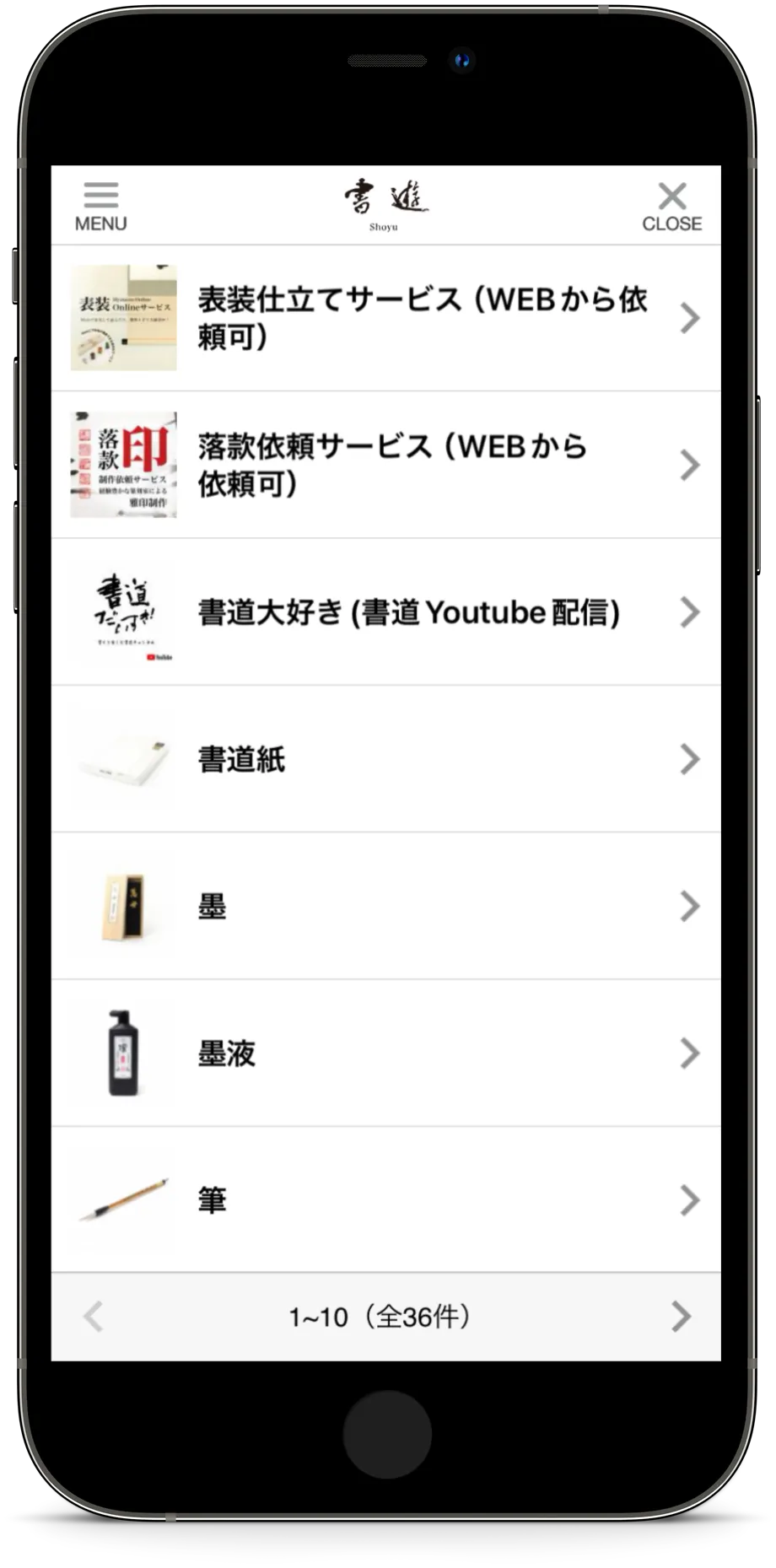Image resolution: width=776 pixels, height=1568 pixels.
Task: Select the 筆 category
Action: [386, 1199]
